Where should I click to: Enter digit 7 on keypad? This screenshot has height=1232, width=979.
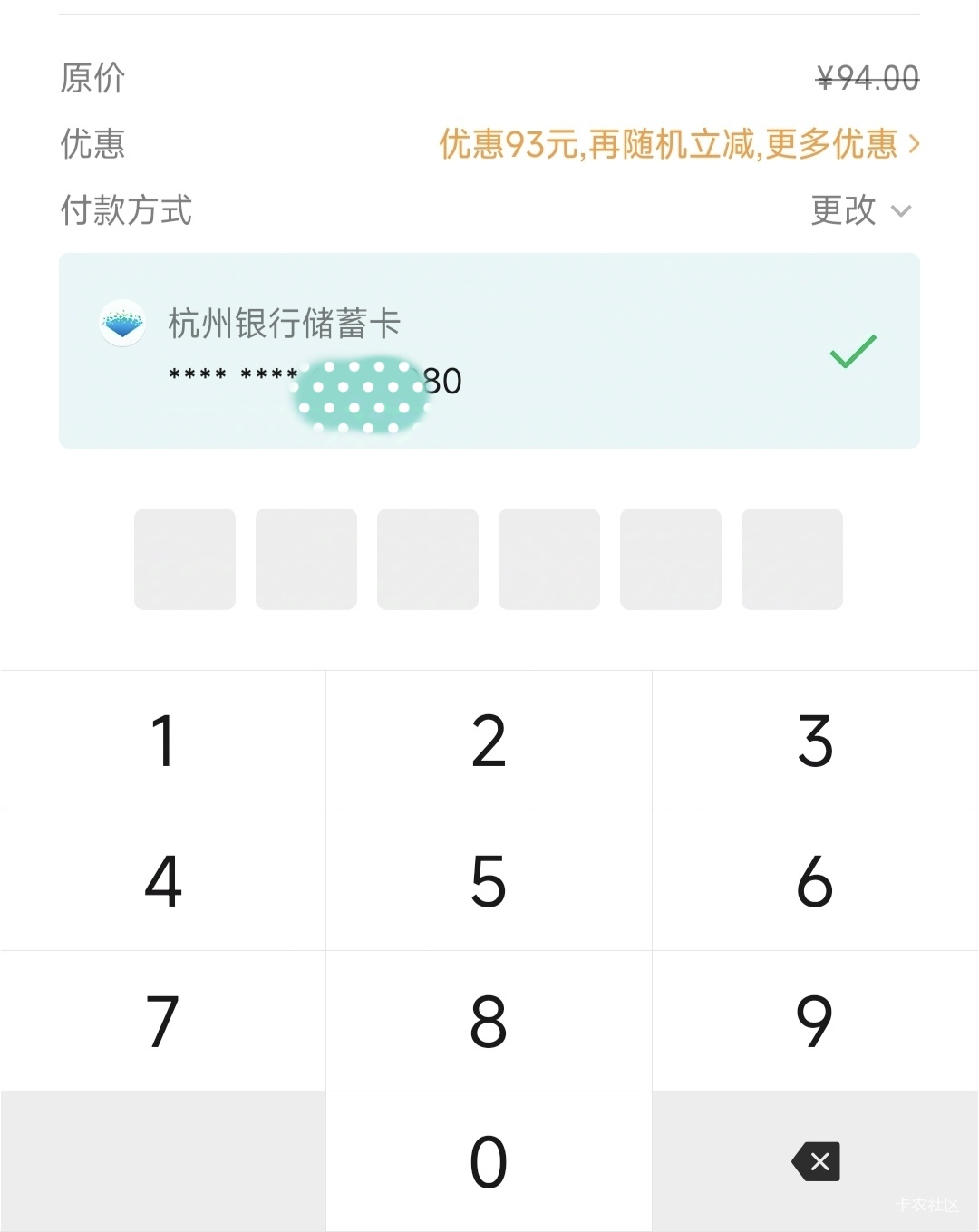coord(163,1022)
